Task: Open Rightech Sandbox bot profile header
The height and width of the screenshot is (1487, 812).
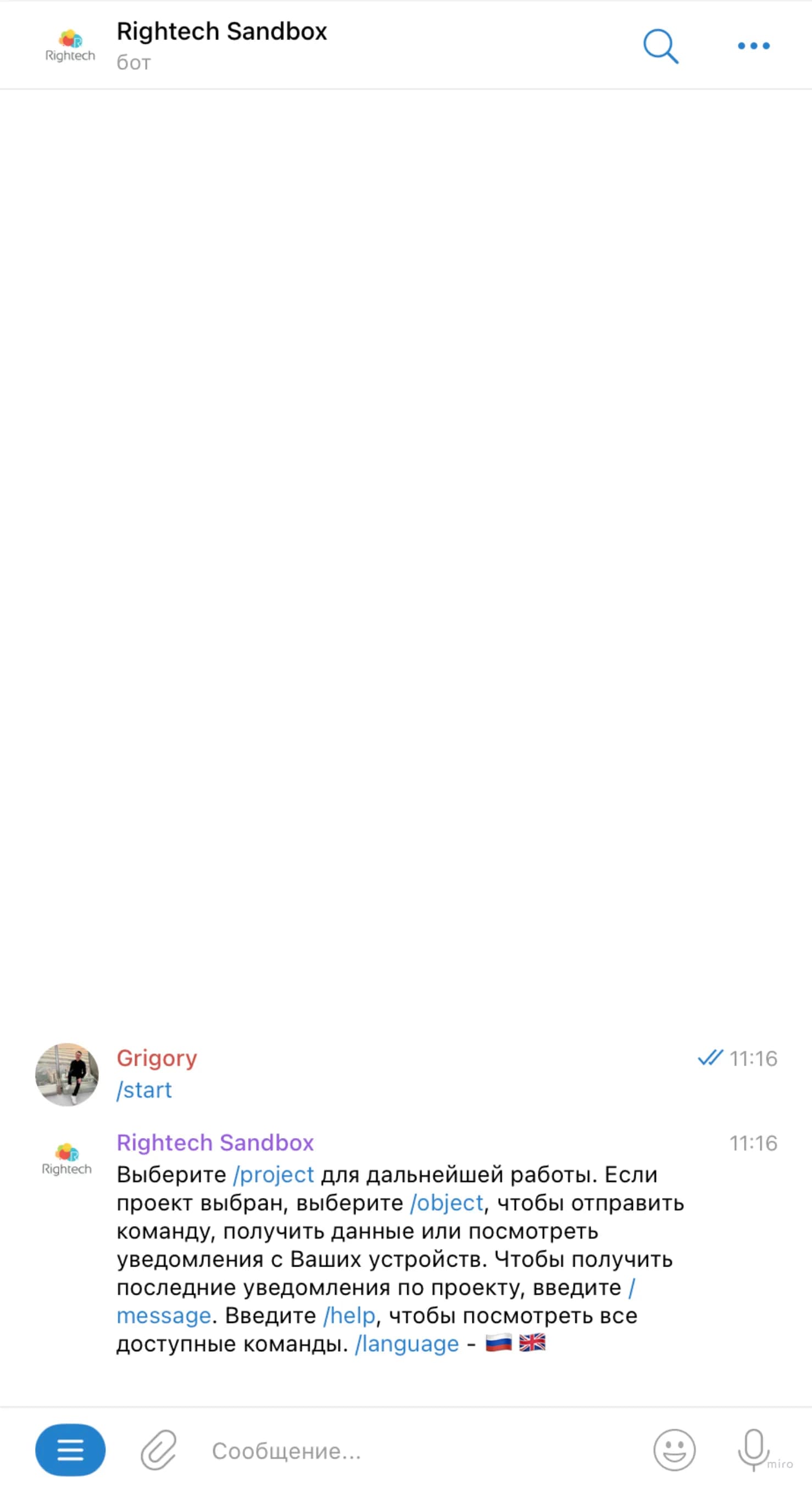Action: [221, 45]
